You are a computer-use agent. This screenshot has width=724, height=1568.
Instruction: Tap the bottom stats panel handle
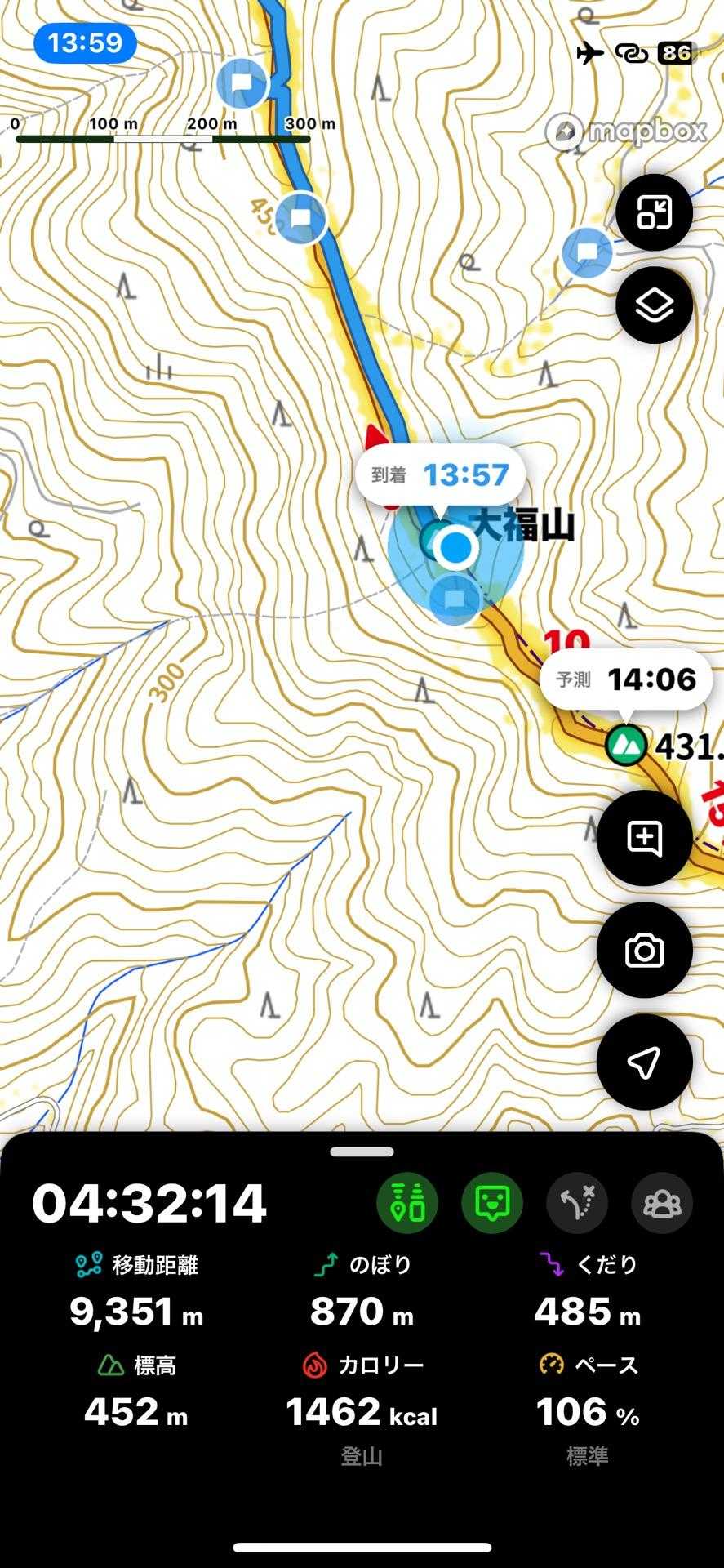point(362,1151)
